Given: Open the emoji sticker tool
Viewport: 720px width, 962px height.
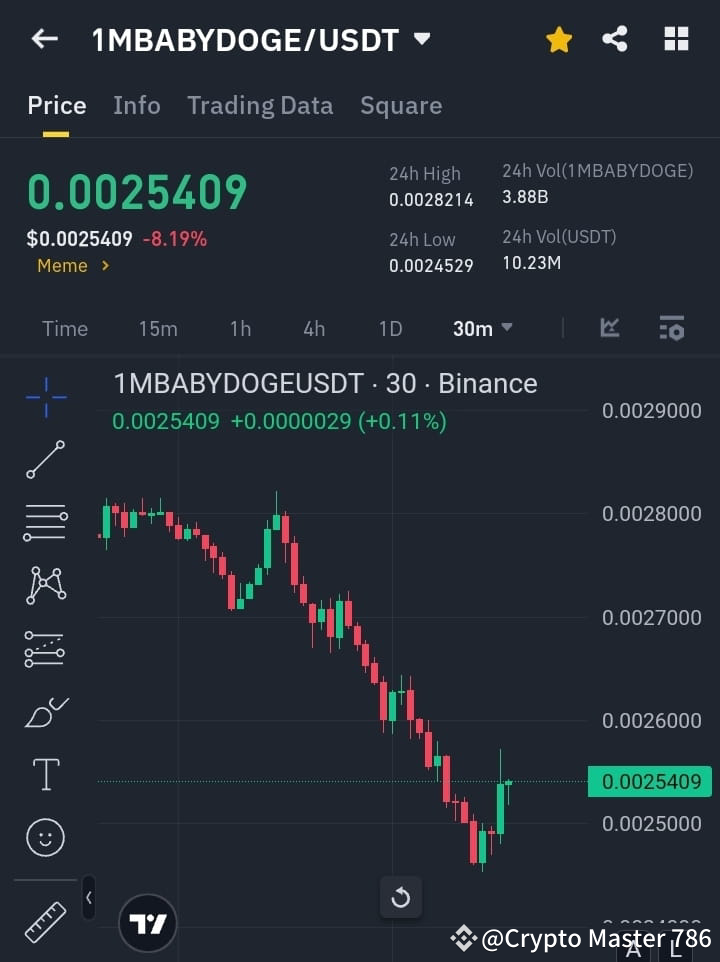Looking at the screenshot, I should (44, 837).
